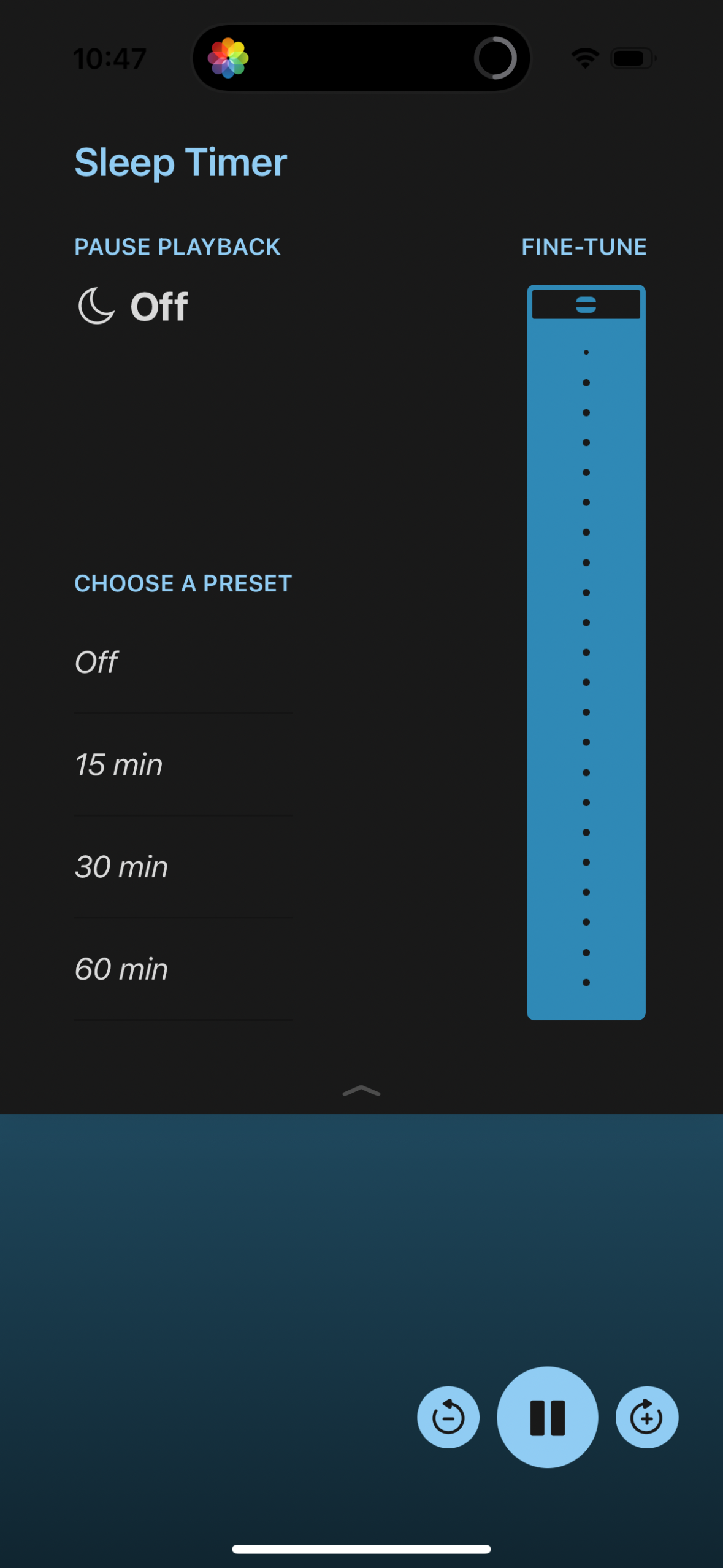The image size is (723, 1568).
Task: Tap the status bar clock showing 10:47
Action: tap(110, 57)
